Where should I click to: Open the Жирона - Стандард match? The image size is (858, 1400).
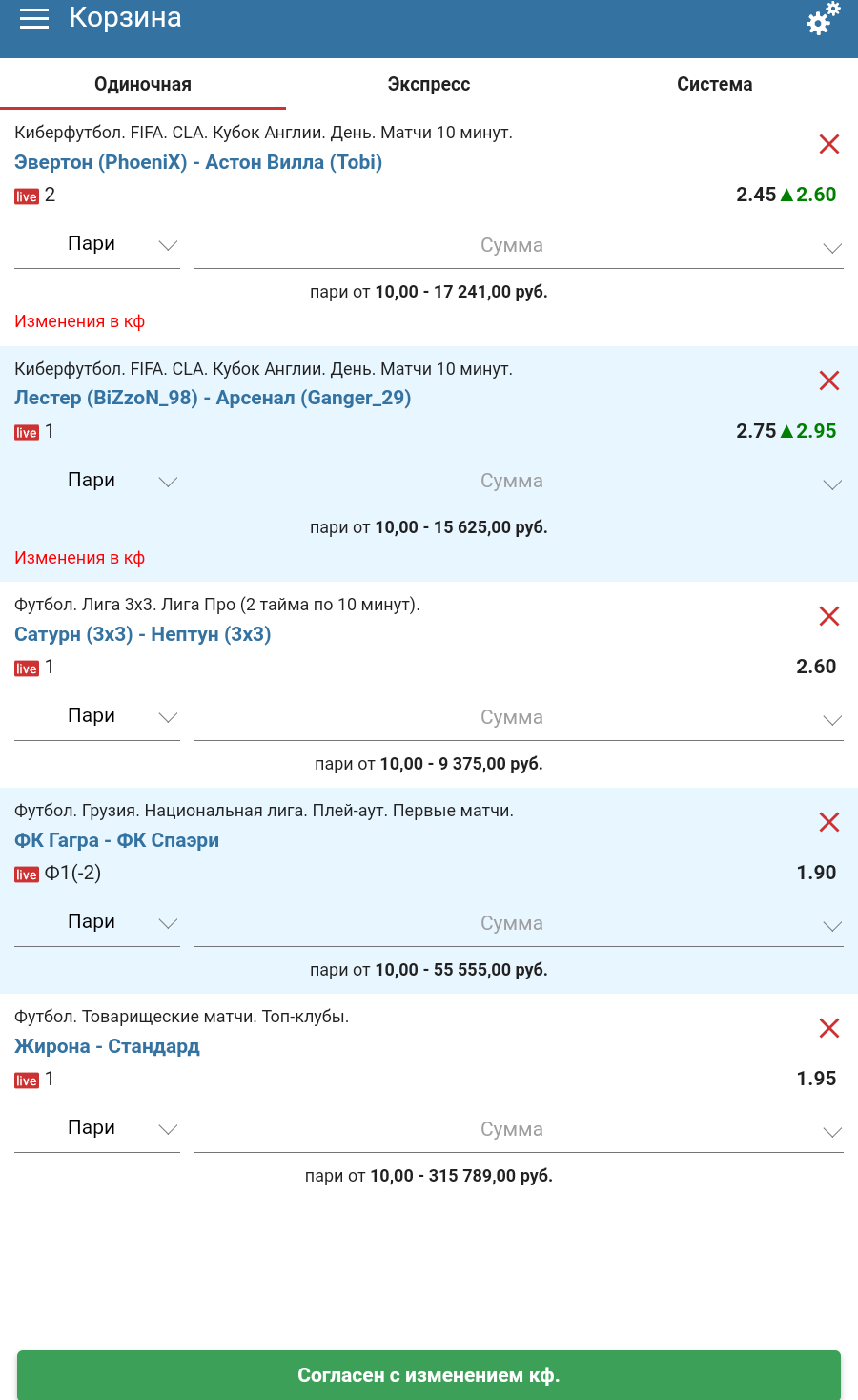[x=107, y=1046]
